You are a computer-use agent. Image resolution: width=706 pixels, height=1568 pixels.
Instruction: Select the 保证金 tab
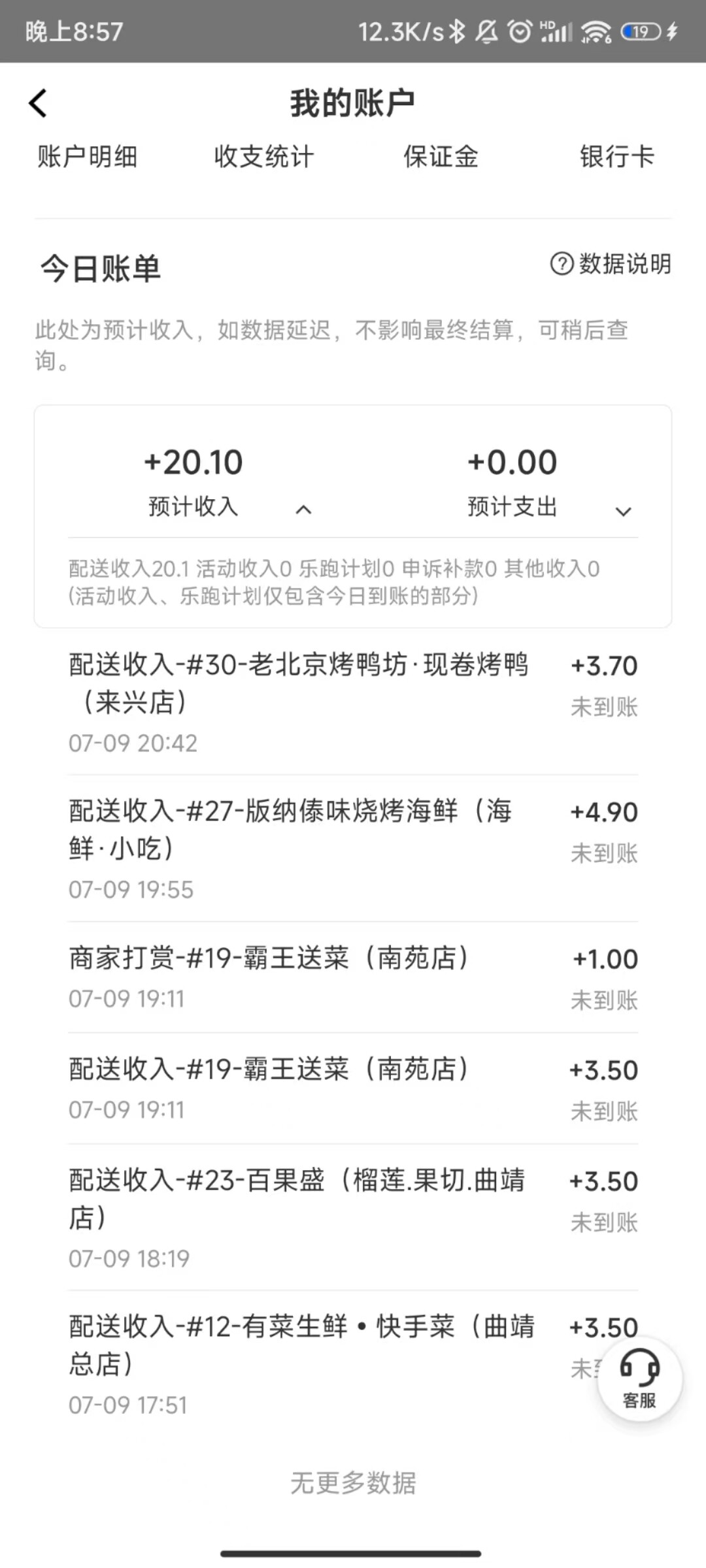click(441, 157)
